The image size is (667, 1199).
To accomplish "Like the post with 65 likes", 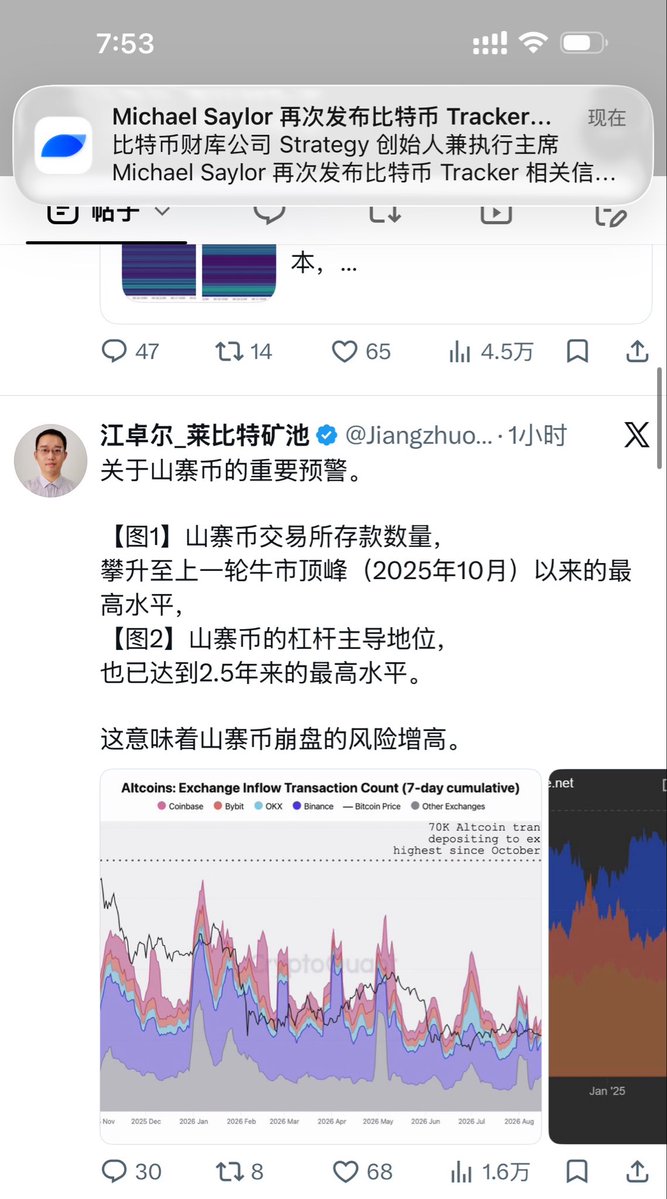I will (361, 351).
